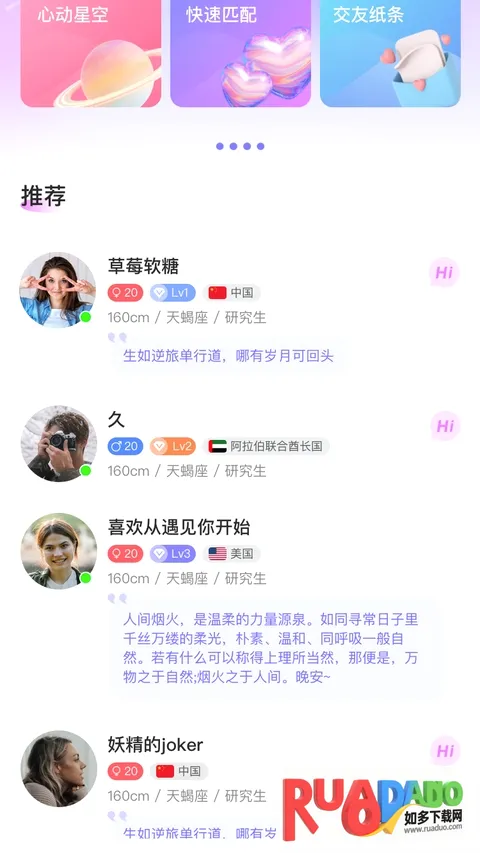Open 久's profile
480x853 pixels.
click(x=58, y=443)
